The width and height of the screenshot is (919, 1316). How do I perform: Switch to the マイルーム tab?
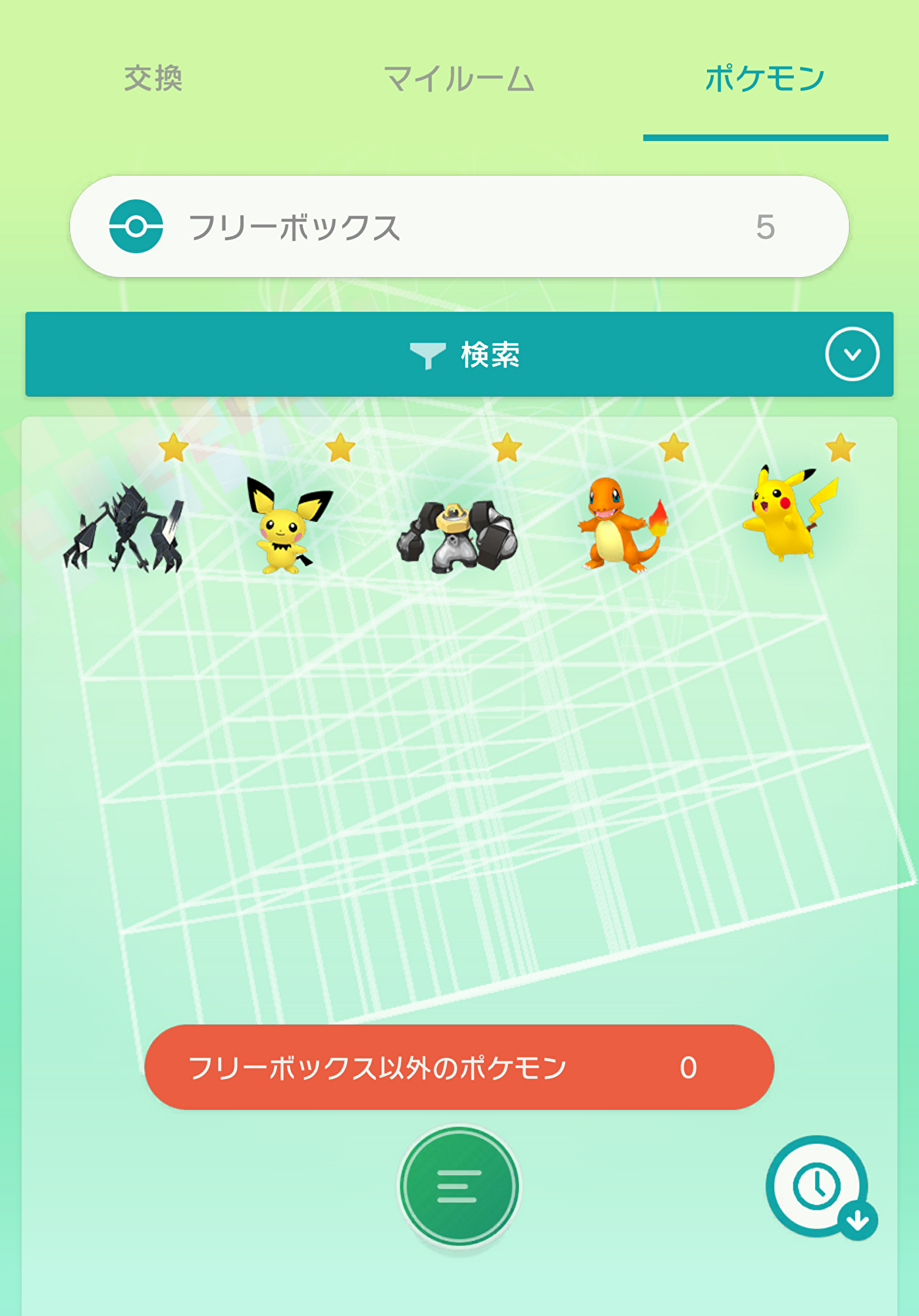coord(459,79)
